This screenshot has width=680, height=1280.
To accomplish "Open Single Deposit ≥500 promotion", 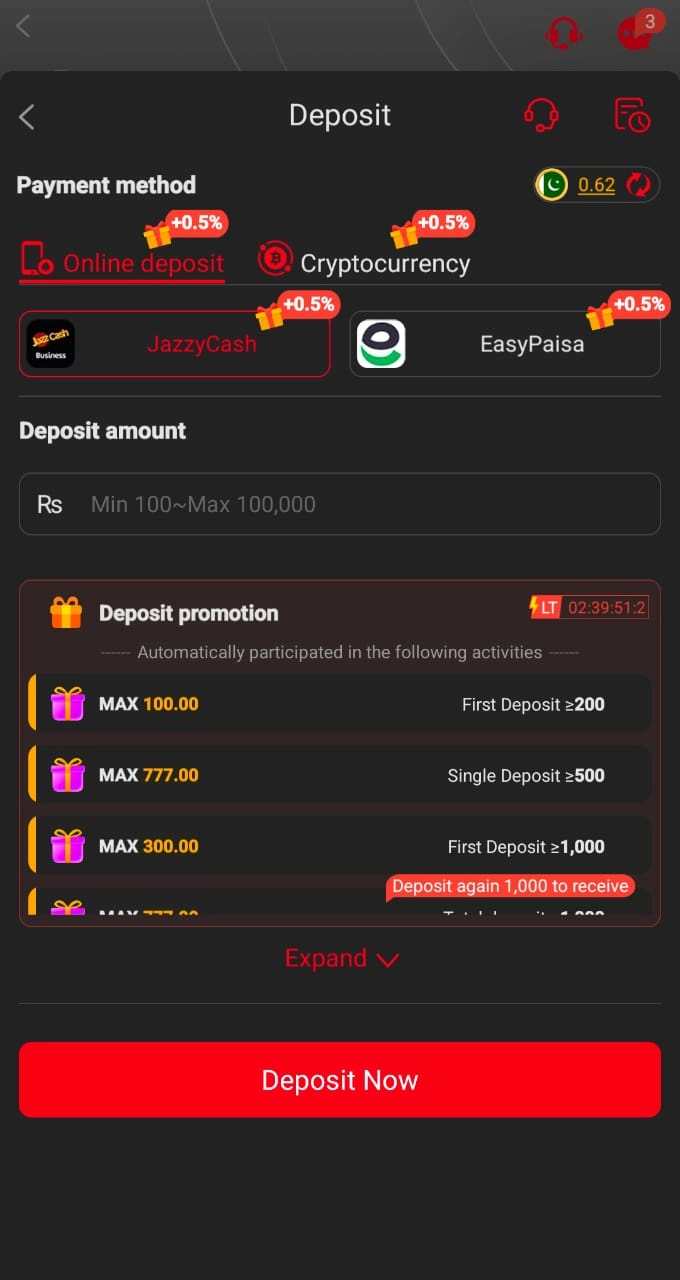I will coord(340,775).
